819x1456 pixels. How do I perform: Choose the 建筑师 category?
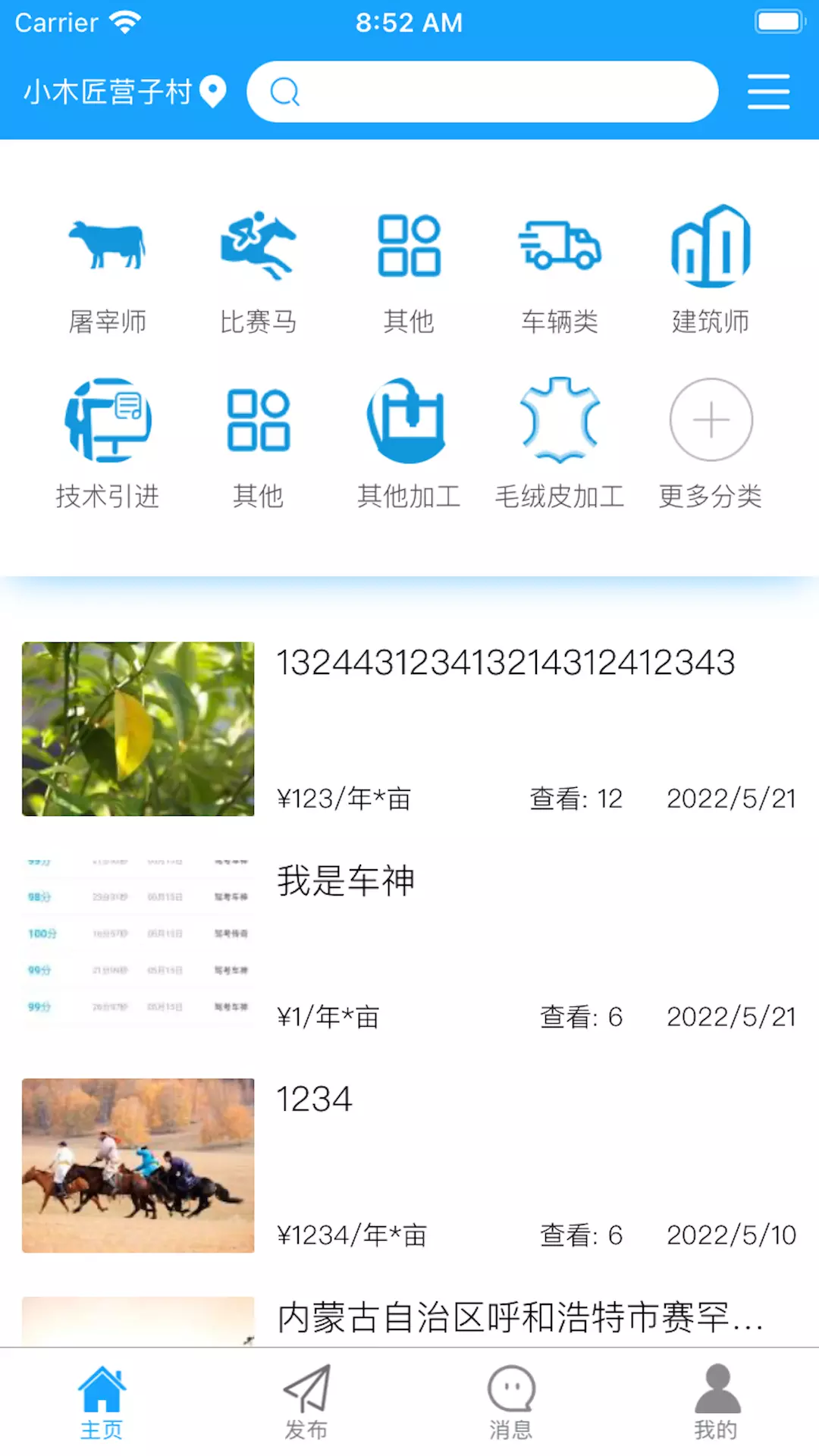[711, 270]
